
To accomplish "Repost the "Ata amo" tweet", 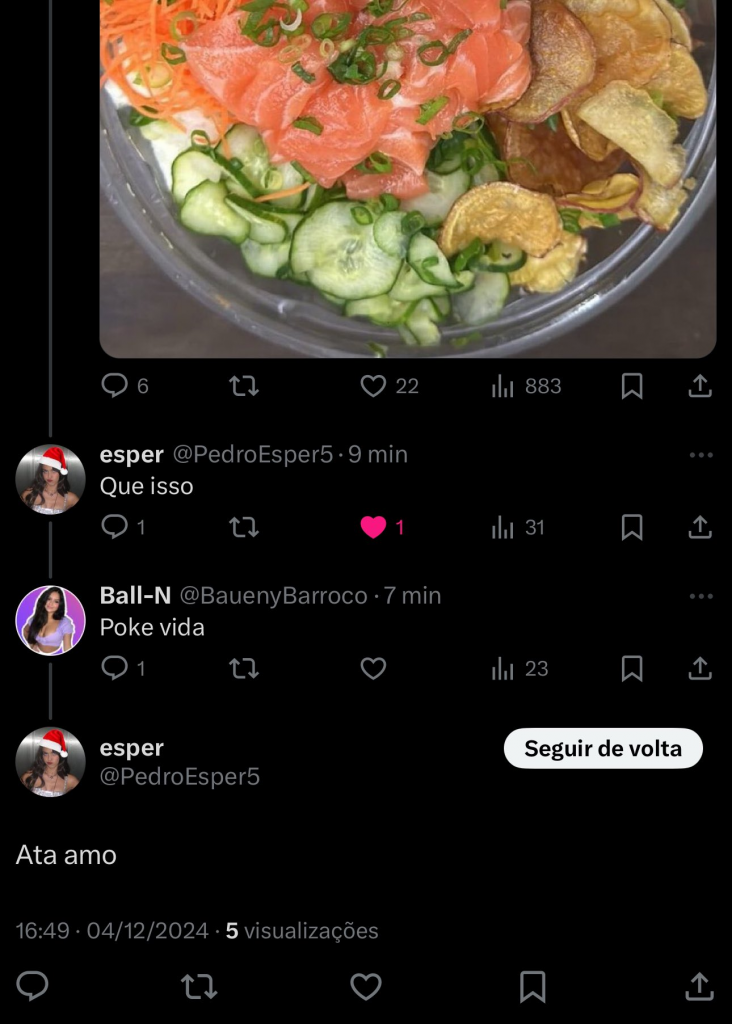I will (x=199, y=987).
